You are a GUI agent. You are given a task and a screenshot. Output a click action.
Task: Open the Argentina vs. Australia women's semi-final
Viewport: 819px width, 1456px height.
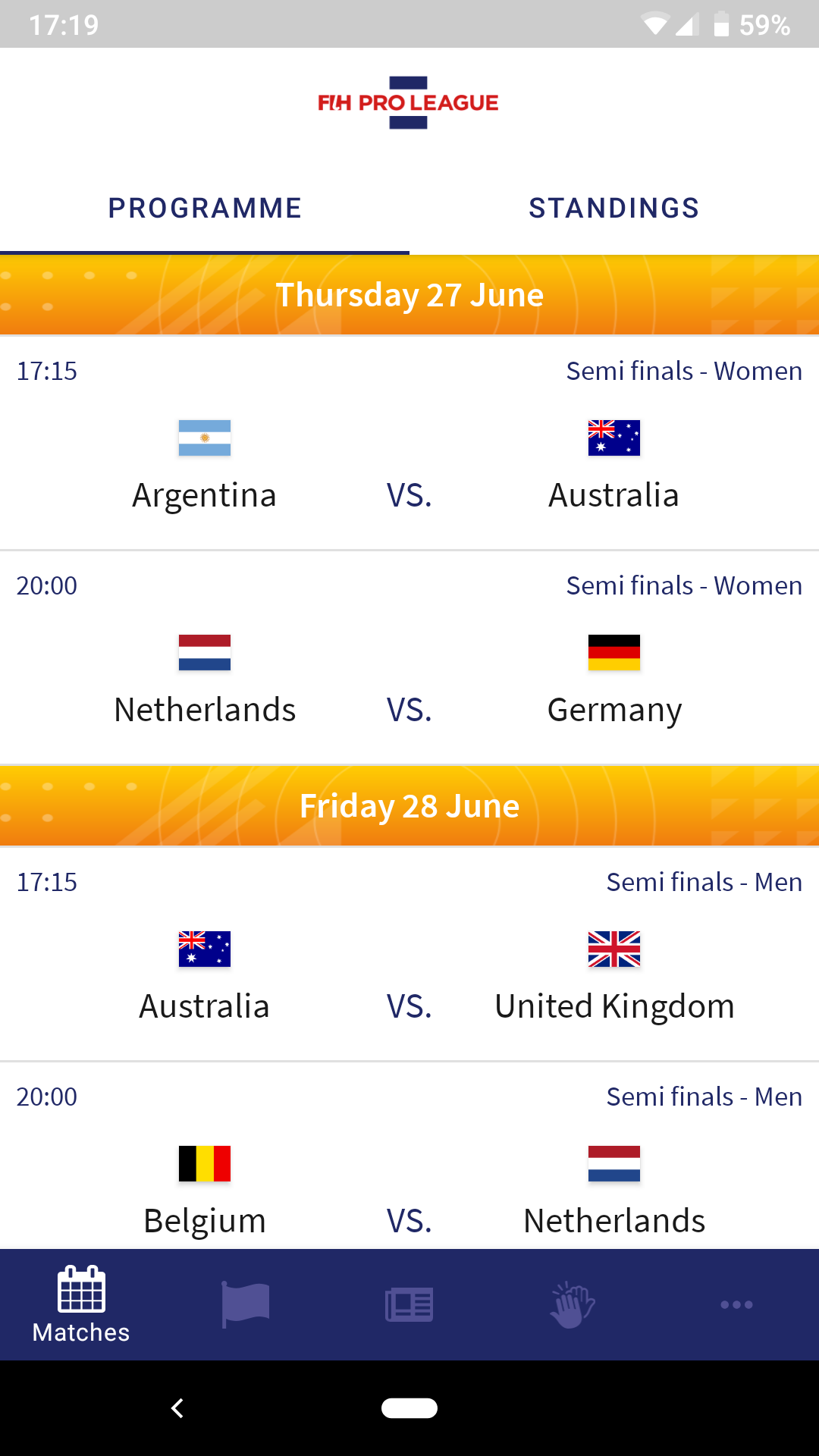tap(409, 444)
